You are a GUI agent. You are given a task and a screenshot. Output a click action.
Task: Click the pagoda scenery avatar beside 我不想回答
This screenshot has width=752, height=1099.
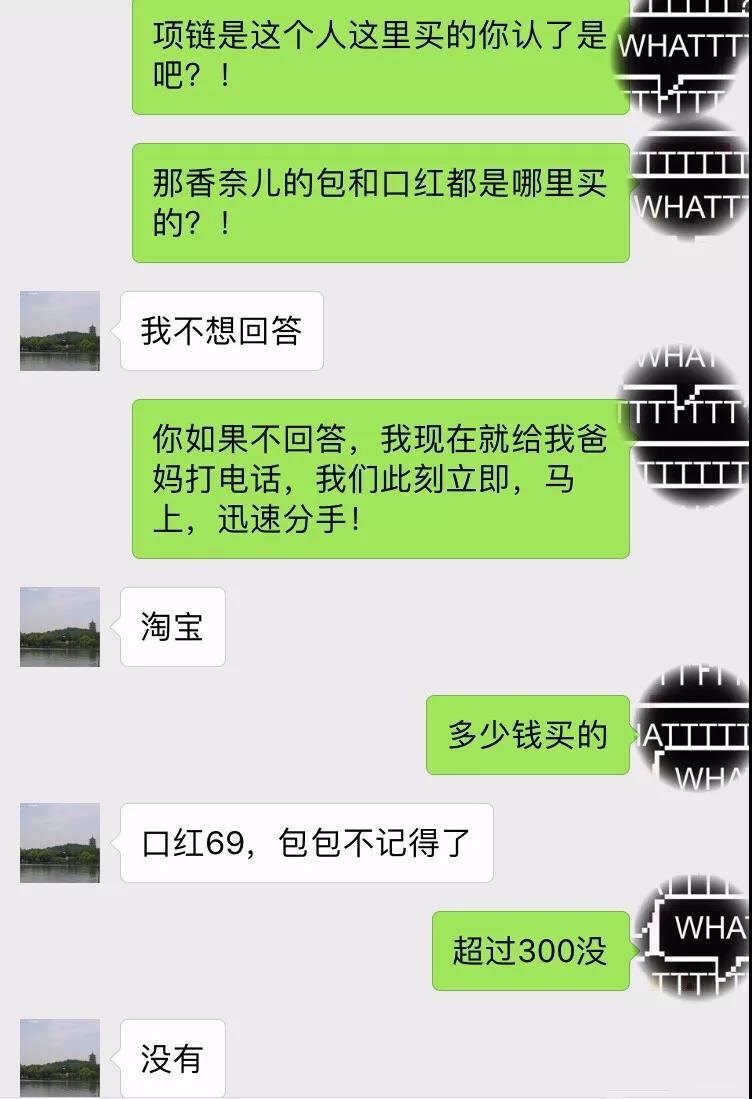coord(57,330)
